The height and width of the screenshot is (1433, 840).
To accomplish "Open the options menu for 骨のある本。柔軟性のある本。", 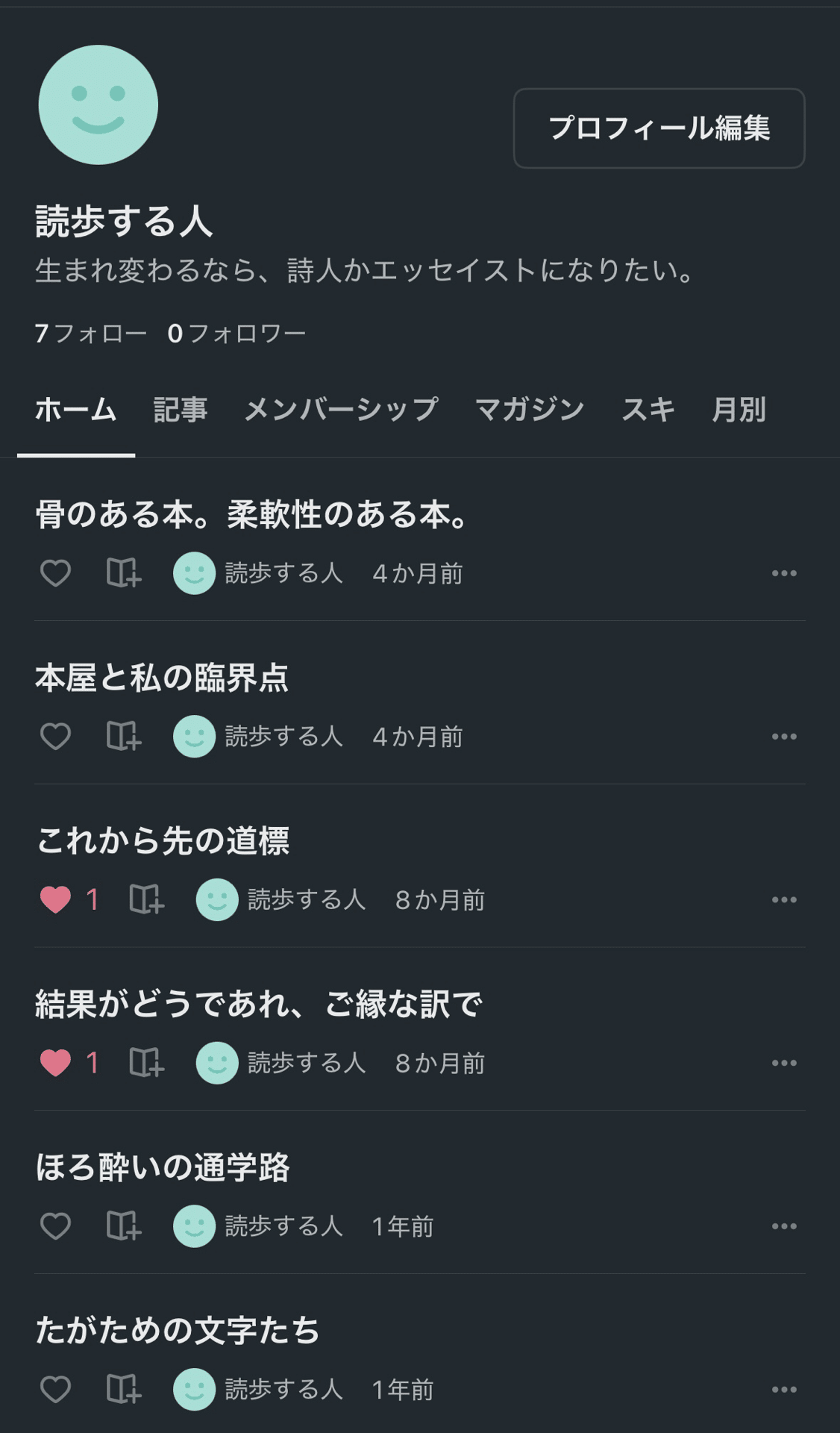I will [x=783, y=574].
